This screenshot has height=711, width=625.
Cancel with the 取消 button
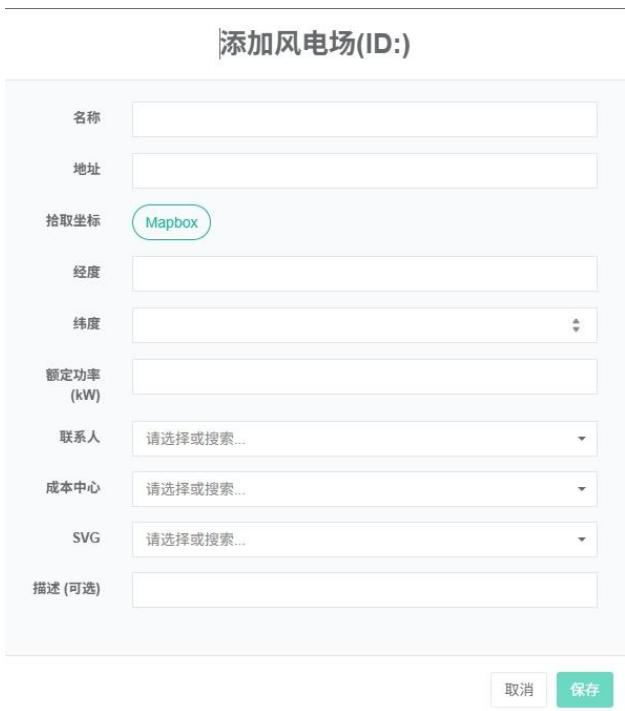pyautogui.click(x=518, y=689)
